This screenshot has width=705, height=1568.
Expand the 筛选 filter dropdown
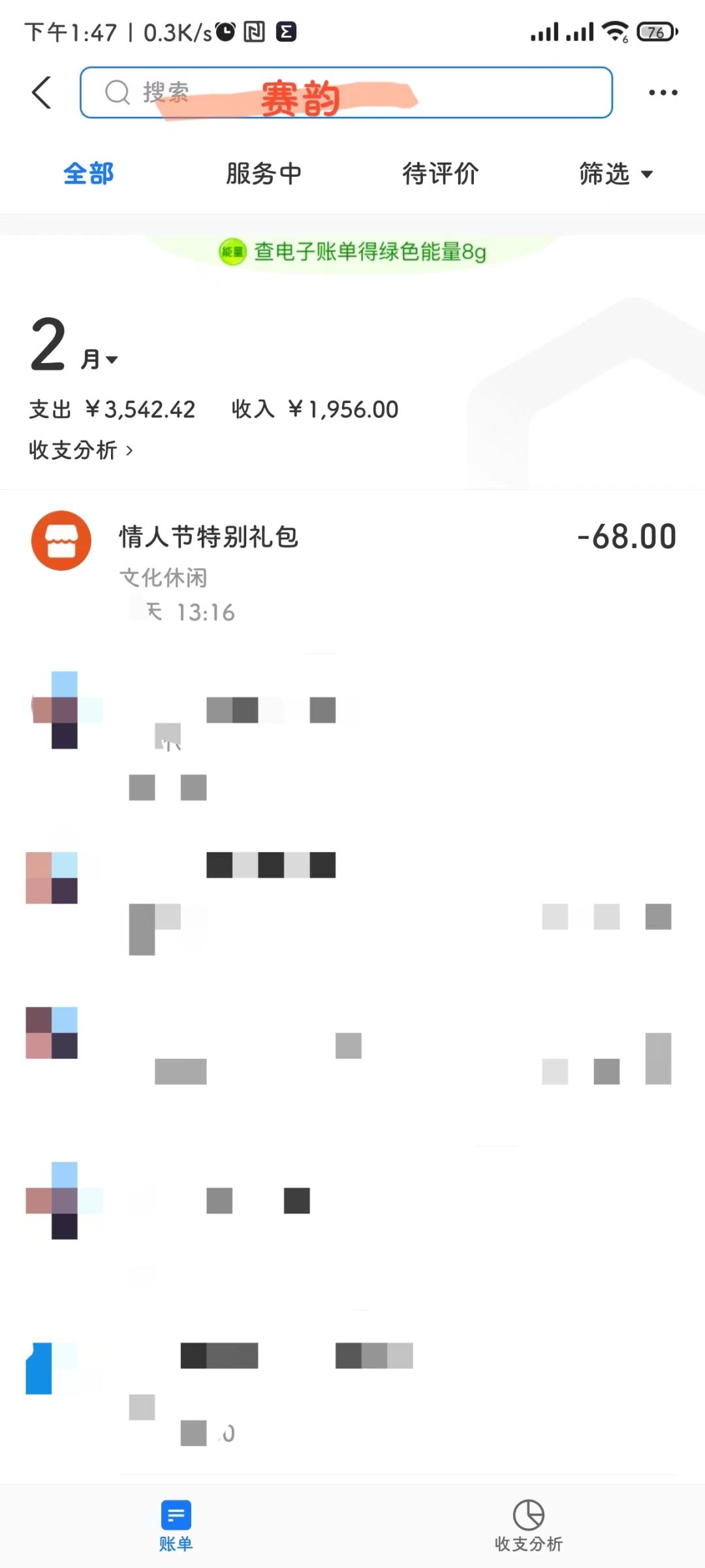[616, 174]
